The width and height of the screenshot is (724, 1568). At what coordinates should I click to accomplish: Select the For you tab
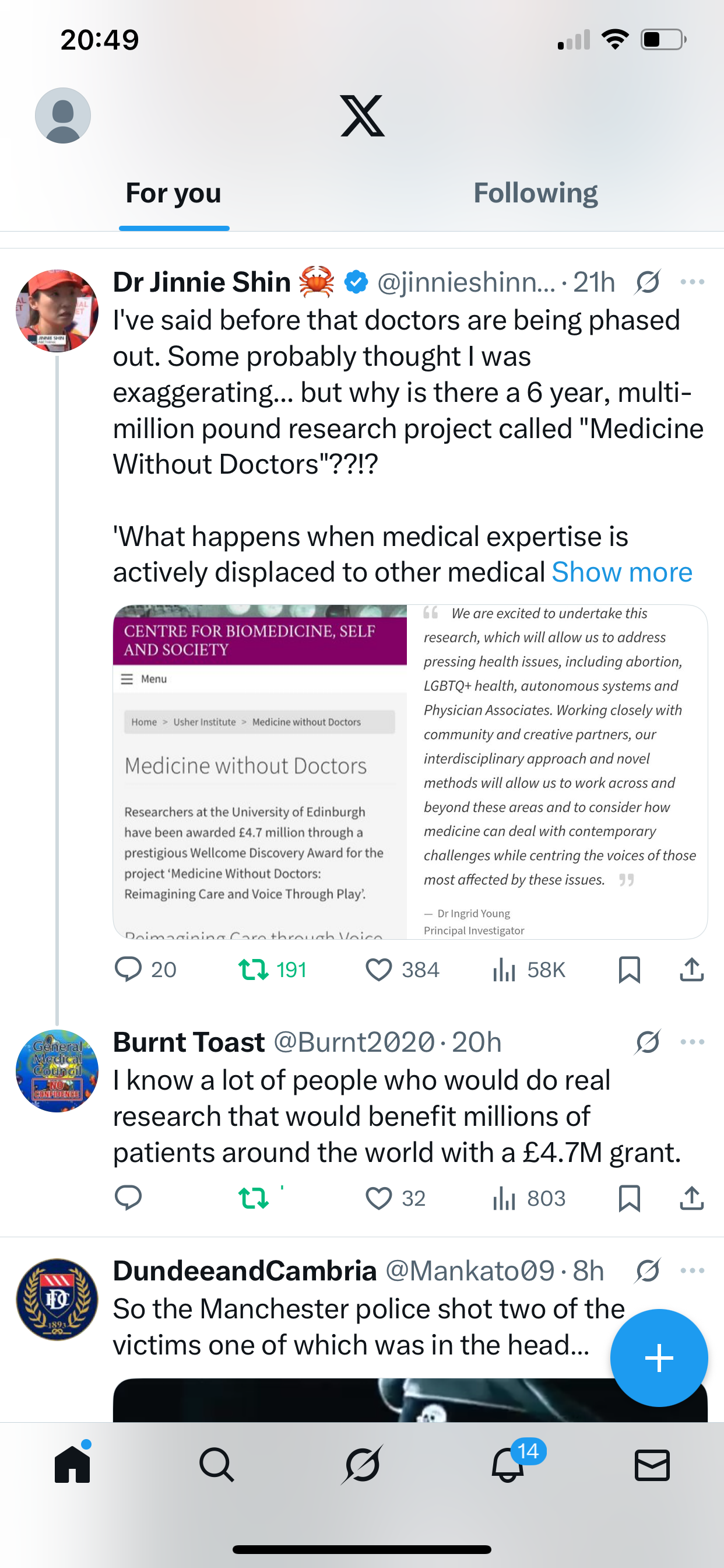[173, 194]
